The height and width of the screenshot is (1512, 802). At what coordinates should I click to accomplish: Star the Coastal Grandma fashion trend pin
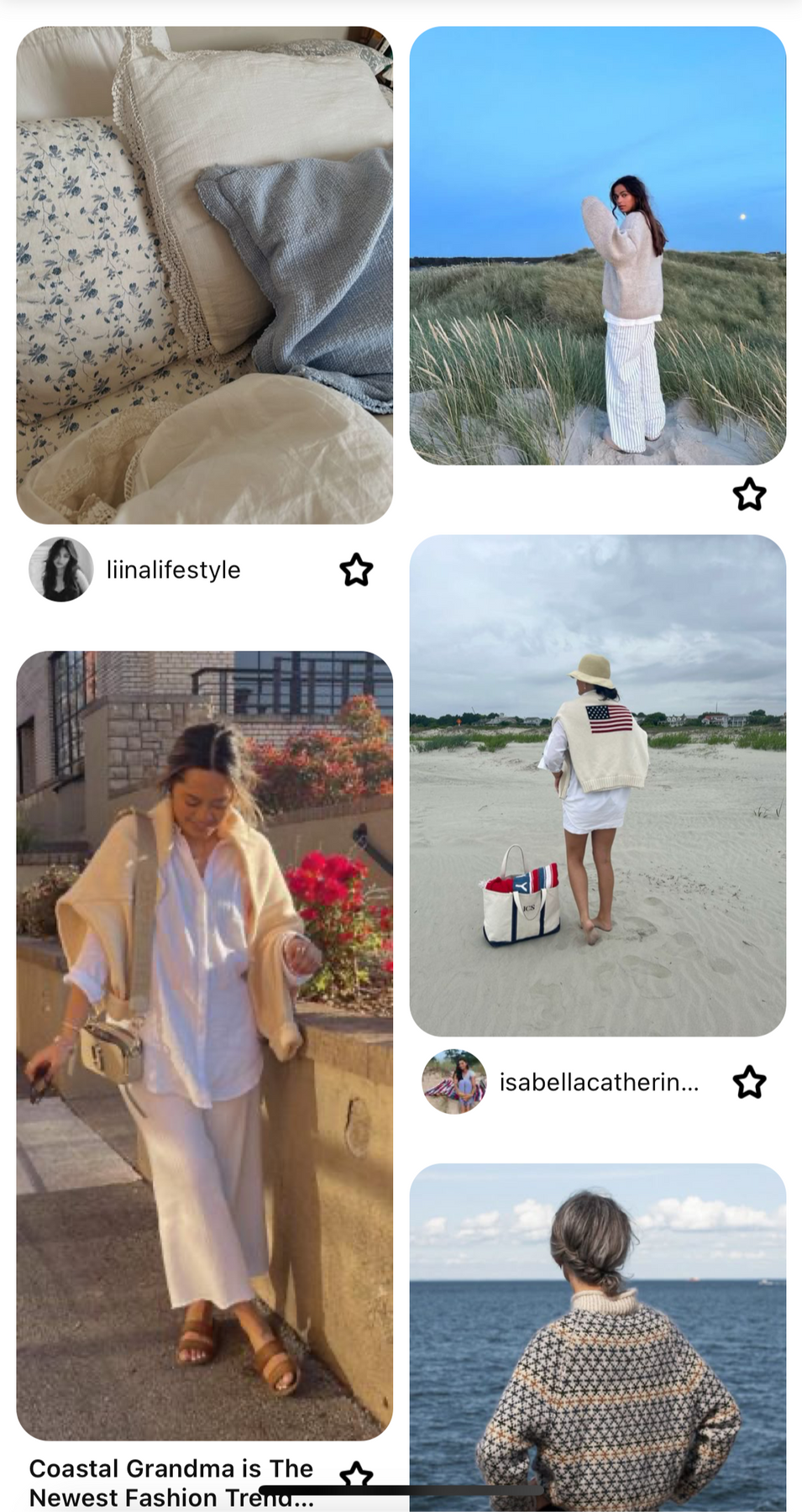pyautogui.click(x=356, y=1476)
